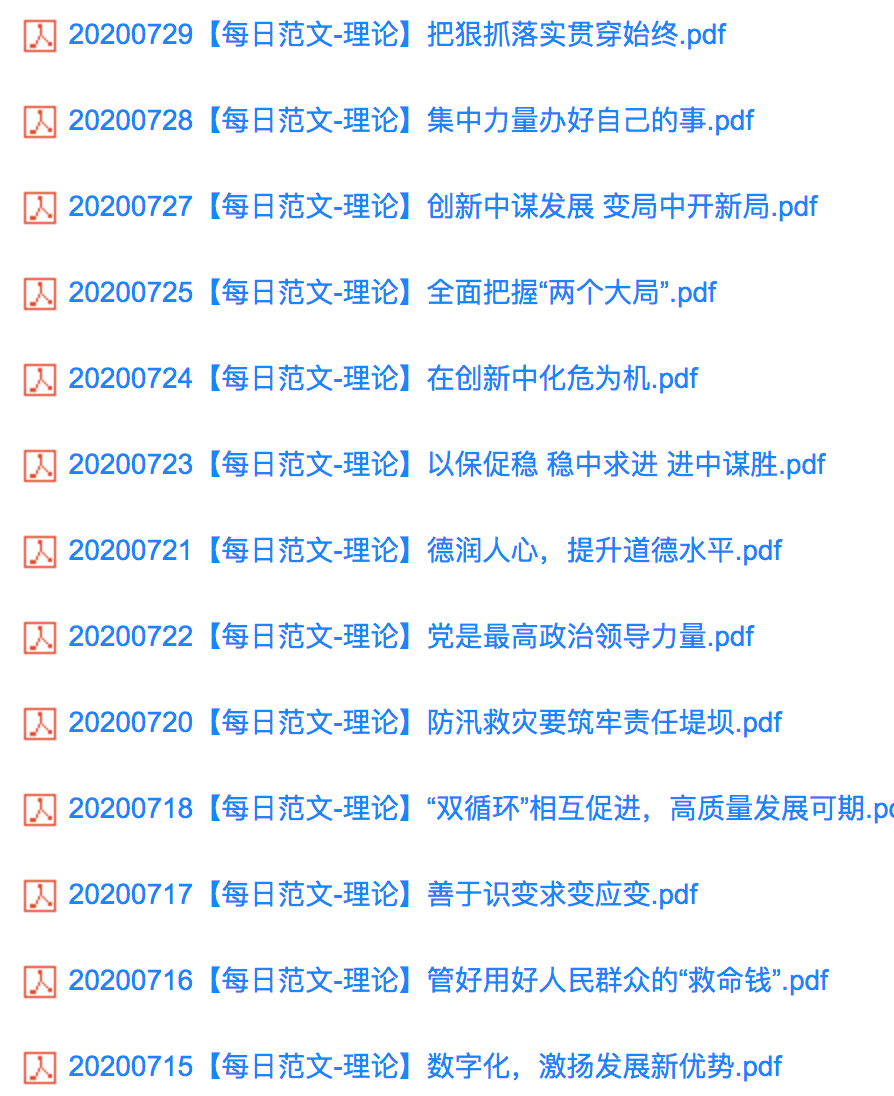Open the 20200715 数字化，激扬发展新优势 PDF

424,1068
